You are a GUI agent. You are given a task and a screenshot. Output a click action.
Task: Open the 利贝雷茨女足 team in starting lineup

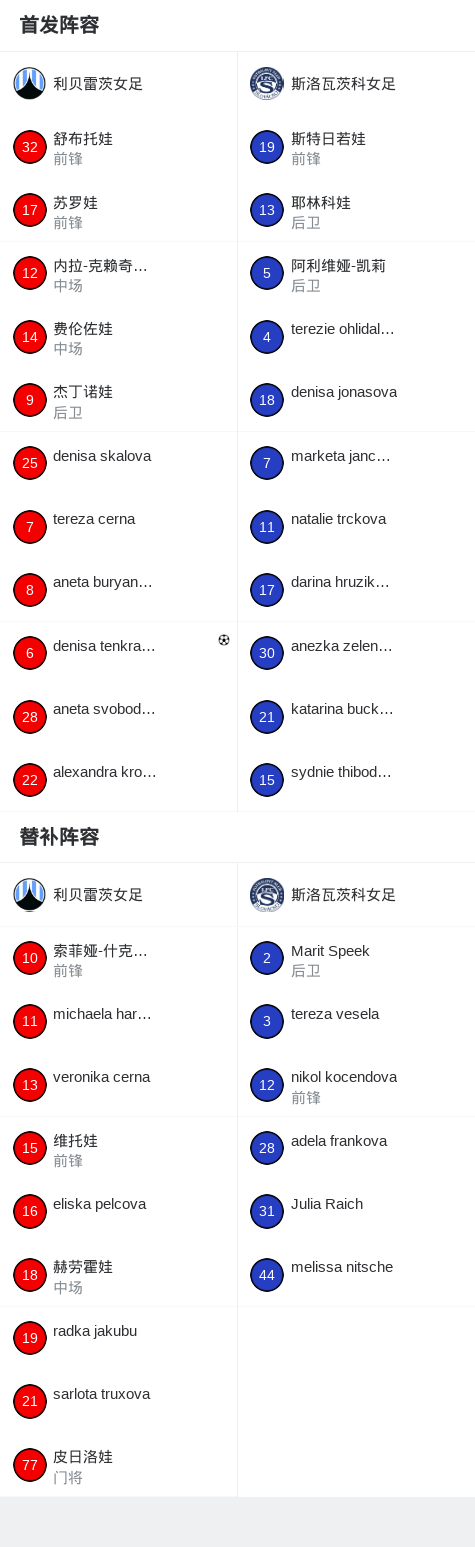pyautogui.click(x=118, y=83)
